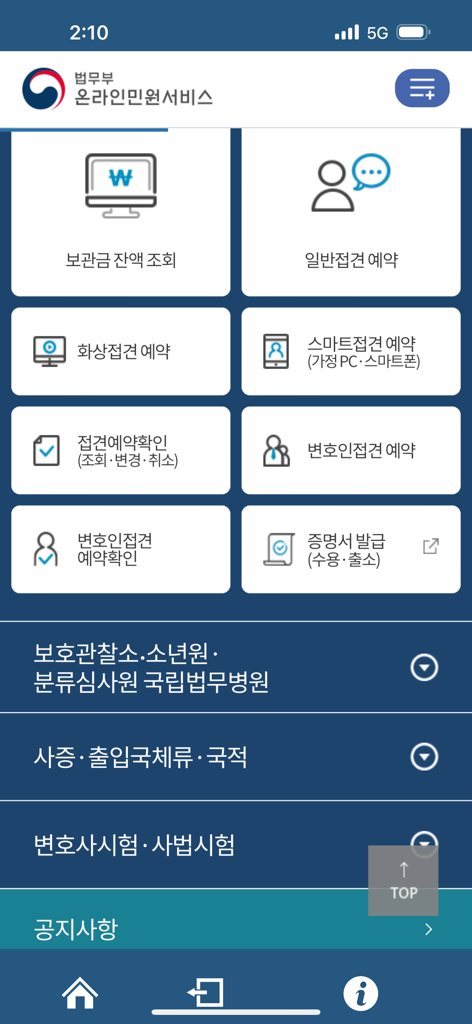Check 접견예약확인 (조회·변경·취소)
This screenshot has height=1024, width=472.
[121, 450]
